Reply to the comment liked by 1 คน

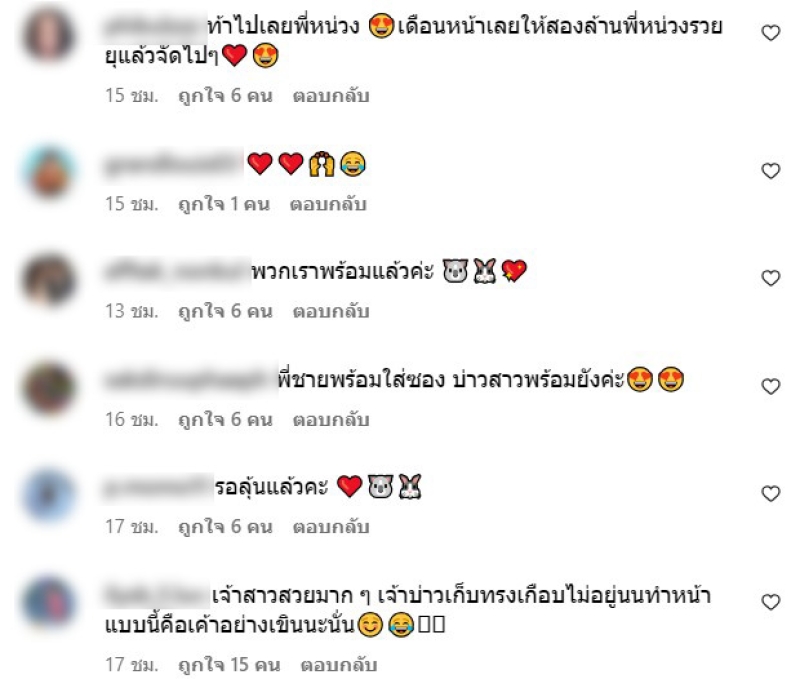tap(328, 204)
